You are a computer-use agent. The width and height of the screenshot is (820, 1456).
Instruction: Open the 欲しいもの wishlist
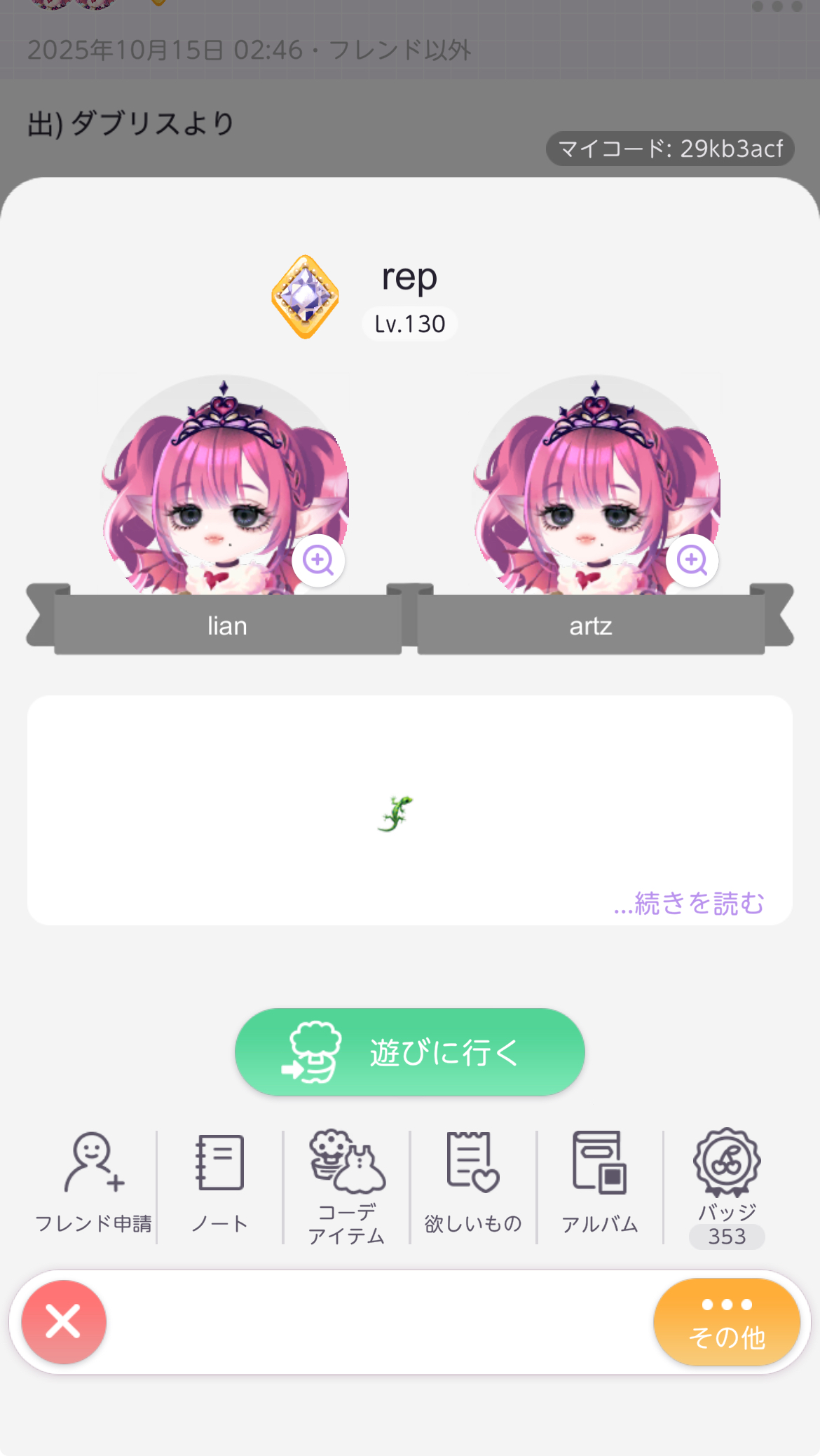(x=473, y=1183)
